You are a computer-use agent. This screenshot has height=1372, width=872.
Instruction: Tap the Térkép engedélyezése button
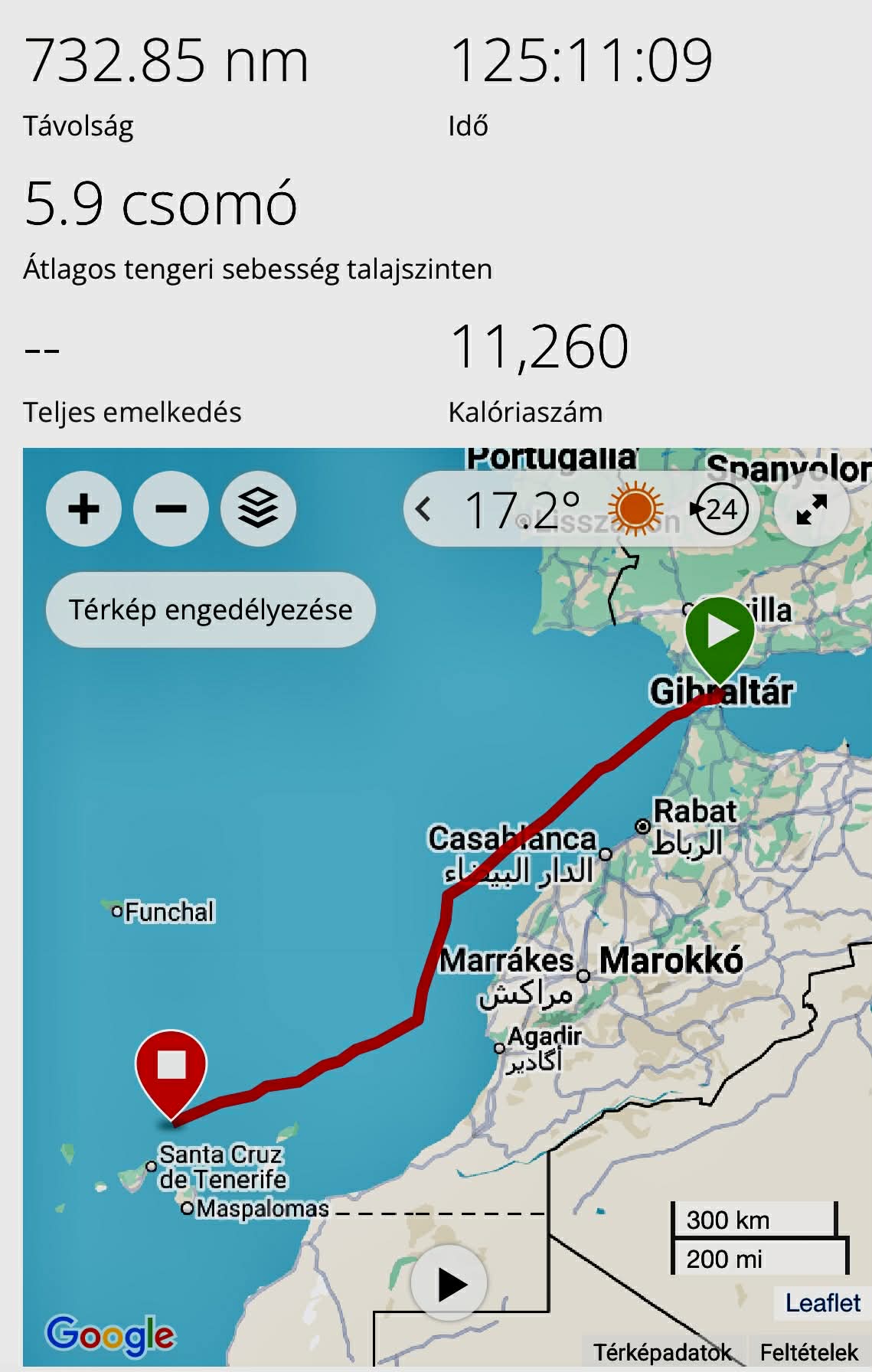[x=211, y=610]
